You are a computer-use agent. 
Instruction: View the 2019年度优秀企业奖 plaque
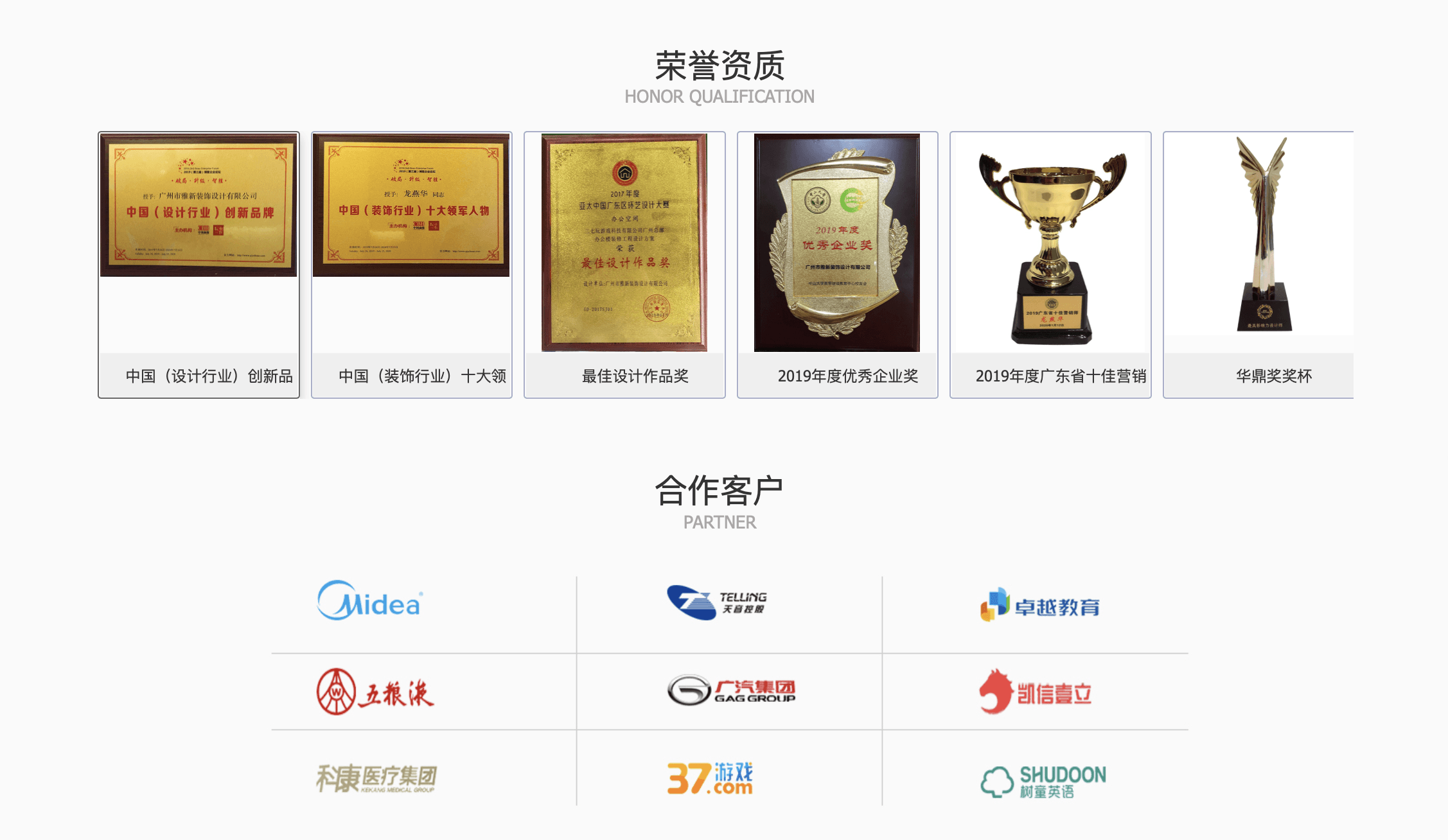click(837, 265)
